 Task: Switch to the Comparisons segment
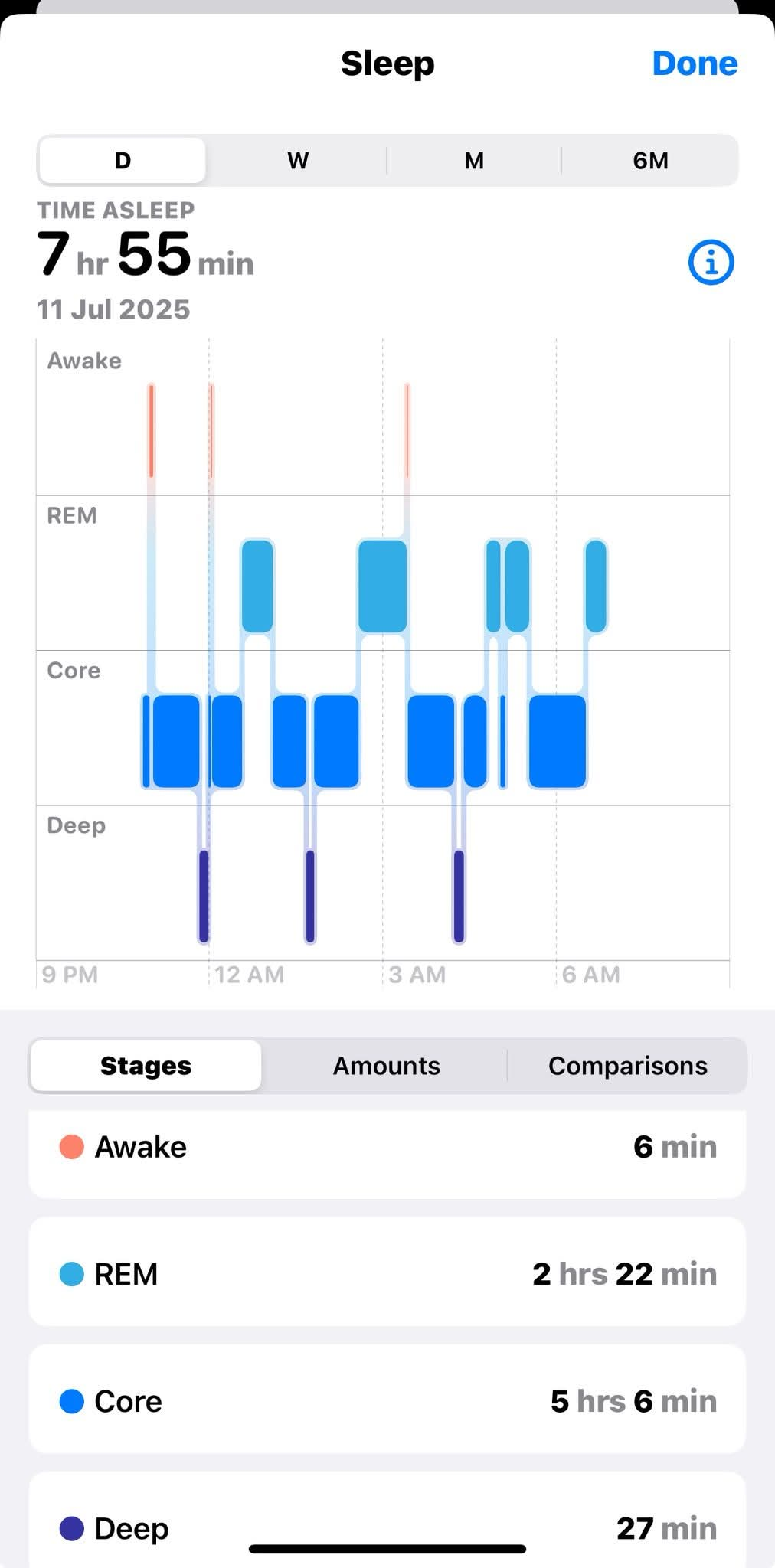[x=627, y=1066]
